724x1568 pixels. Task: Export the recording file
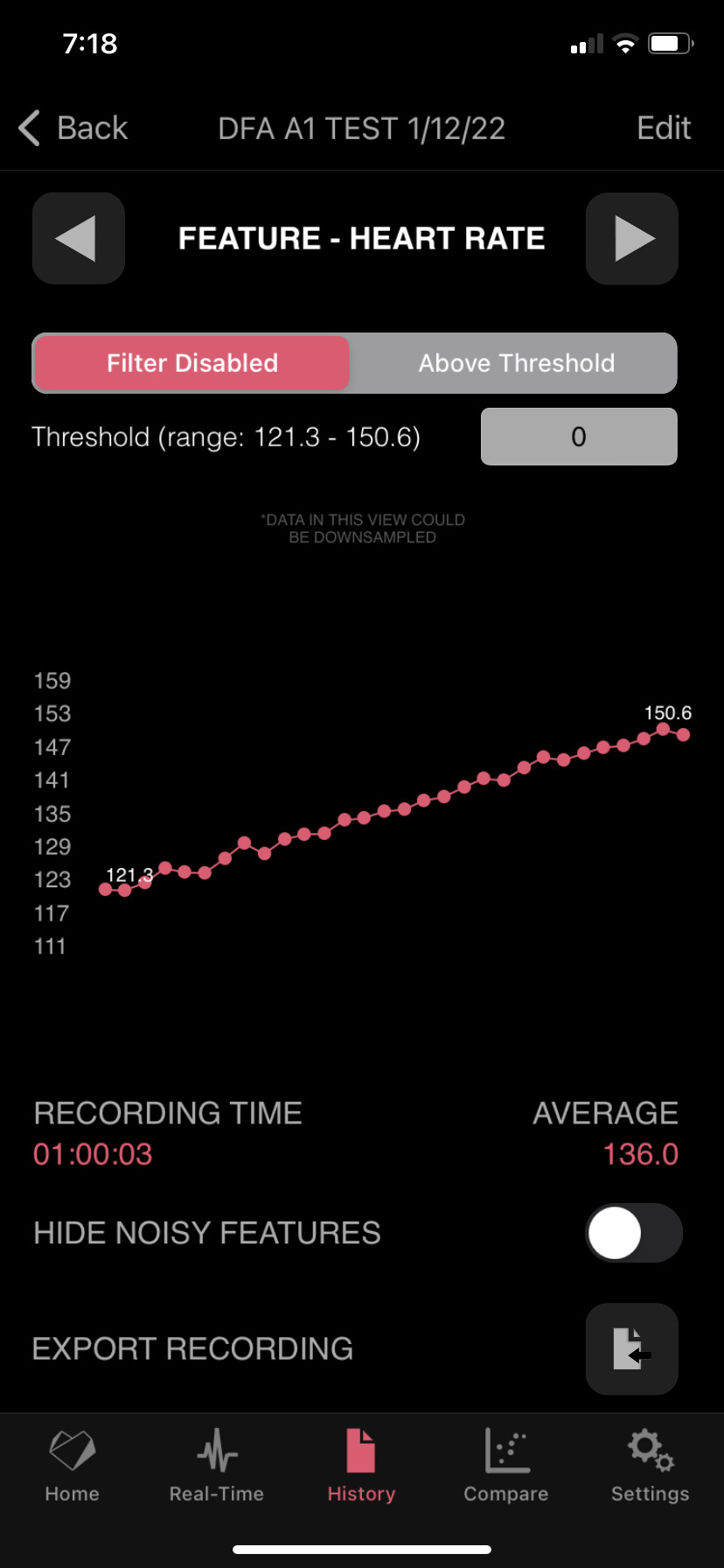[x=632, y=1348]
